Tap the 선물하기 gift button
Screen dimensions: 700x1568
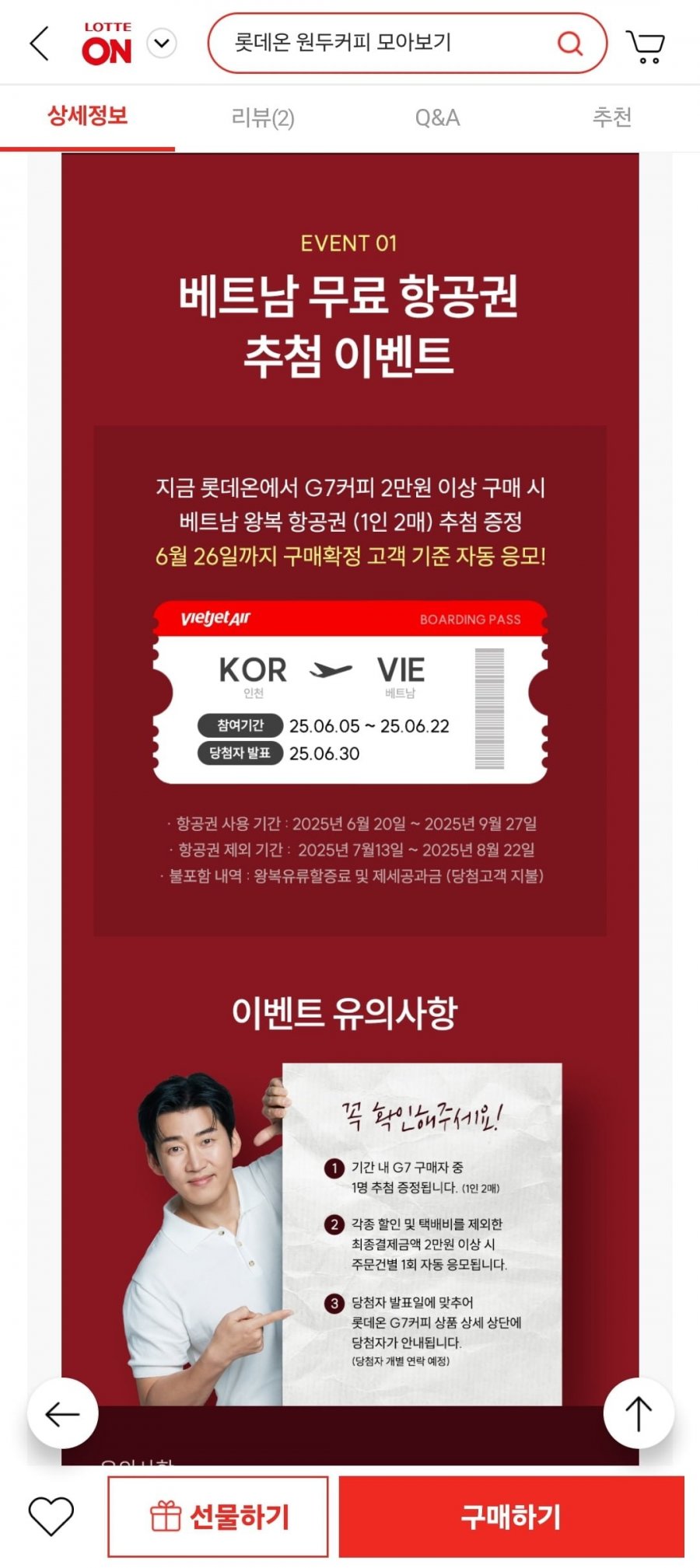click(x=218, y=1516)
